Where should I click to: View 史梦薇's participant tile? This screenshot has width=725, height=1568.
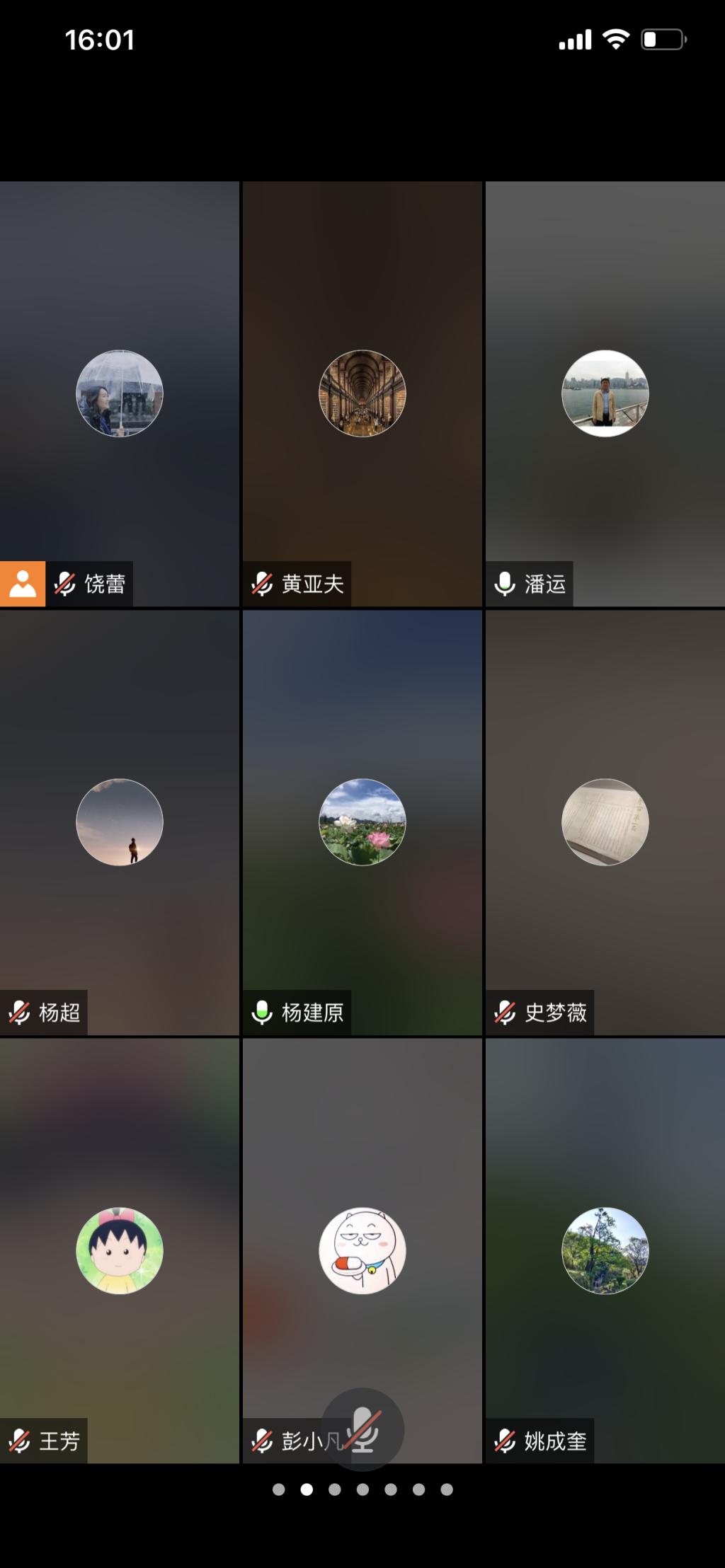[605, 822]
